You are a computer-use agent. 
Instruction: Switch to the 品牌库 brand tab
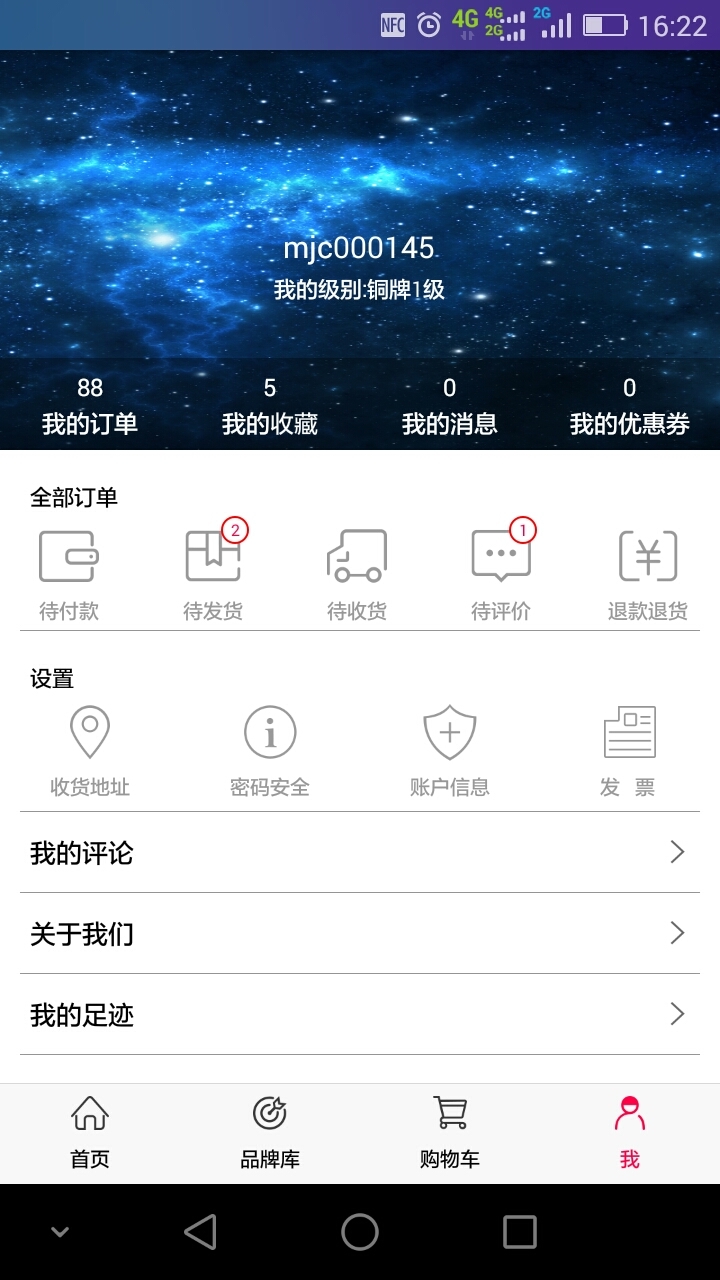270,1133
